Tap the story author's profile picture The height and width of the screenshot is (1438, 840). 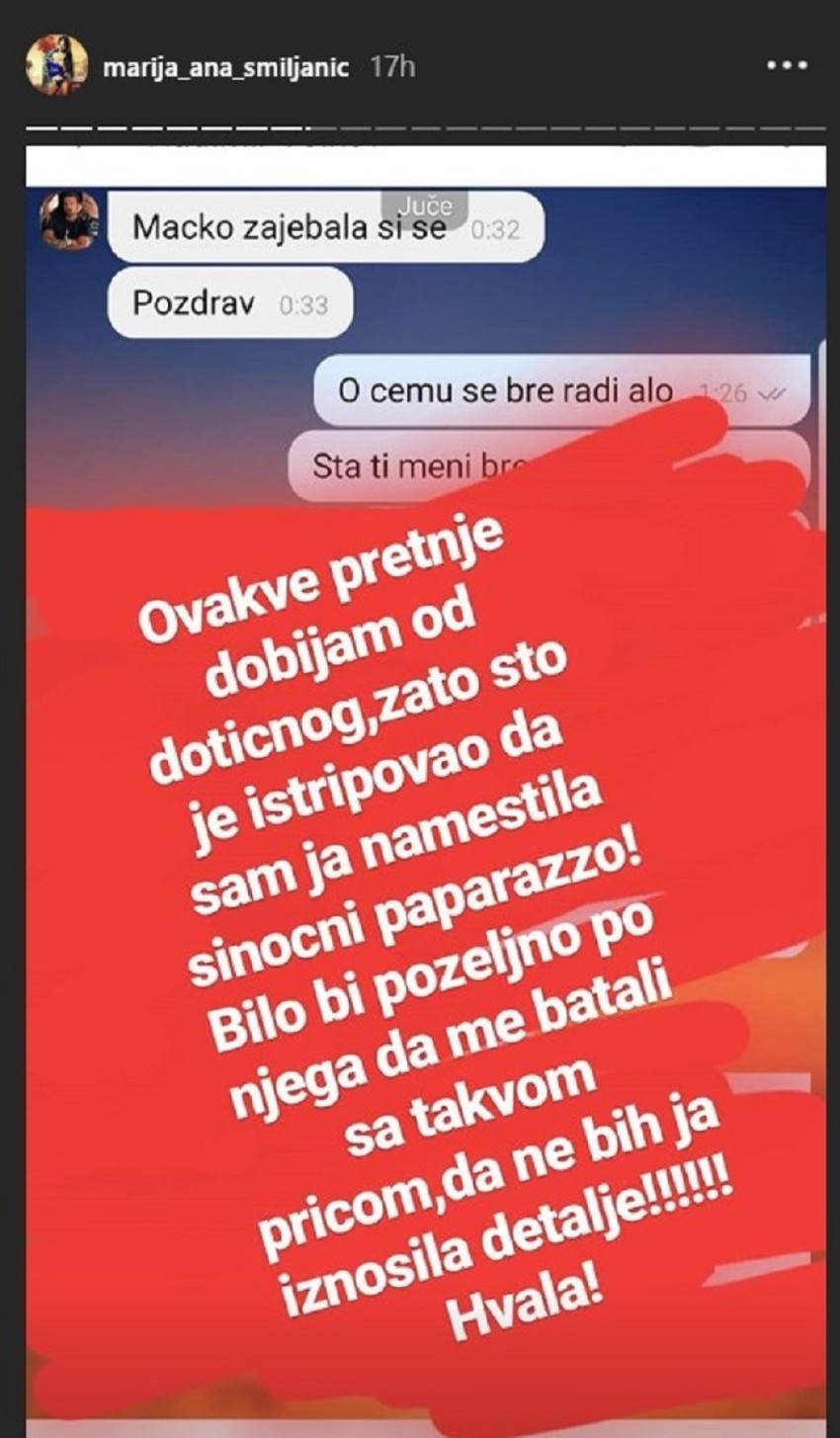tap(58, 66)
